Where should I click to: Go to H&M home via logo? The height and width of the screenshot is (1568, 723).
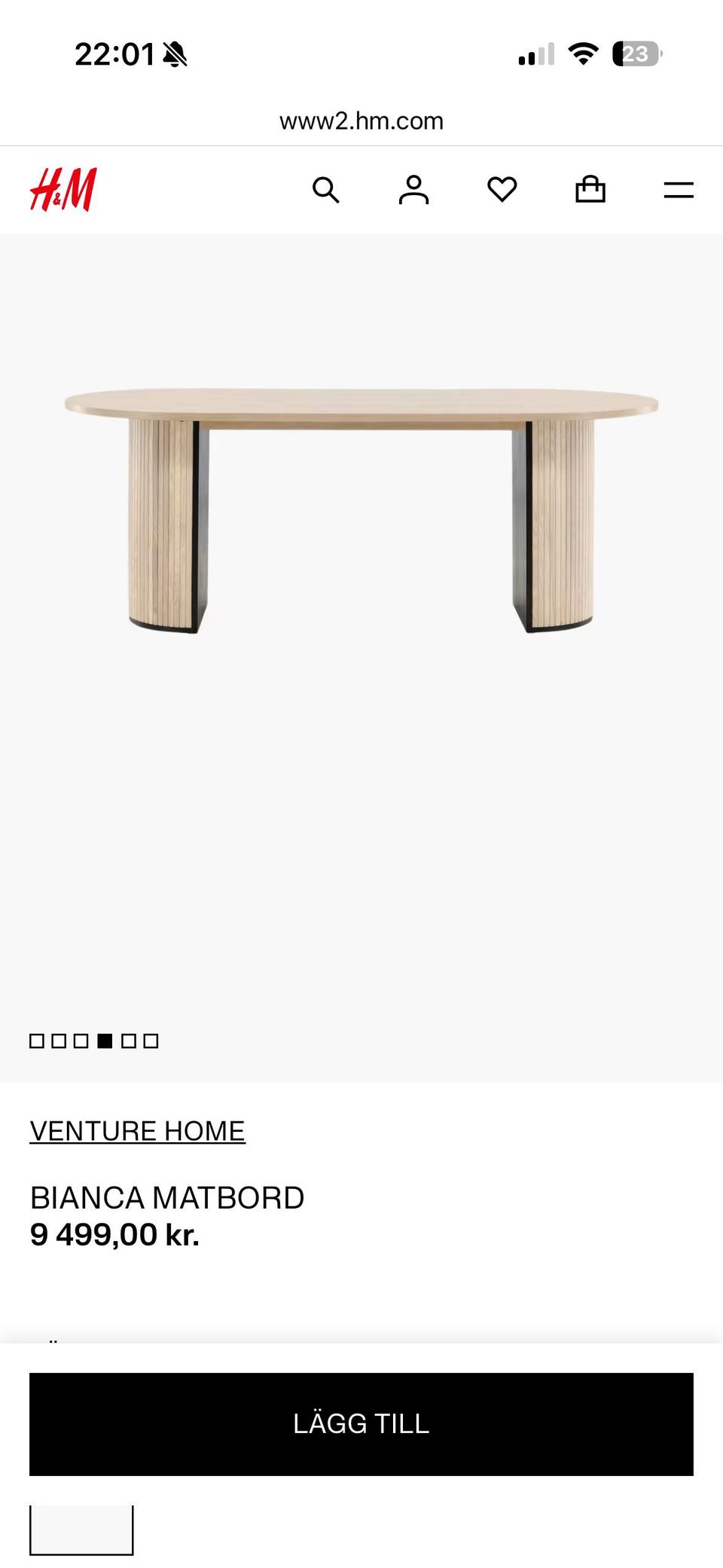(x=63, y=189)
